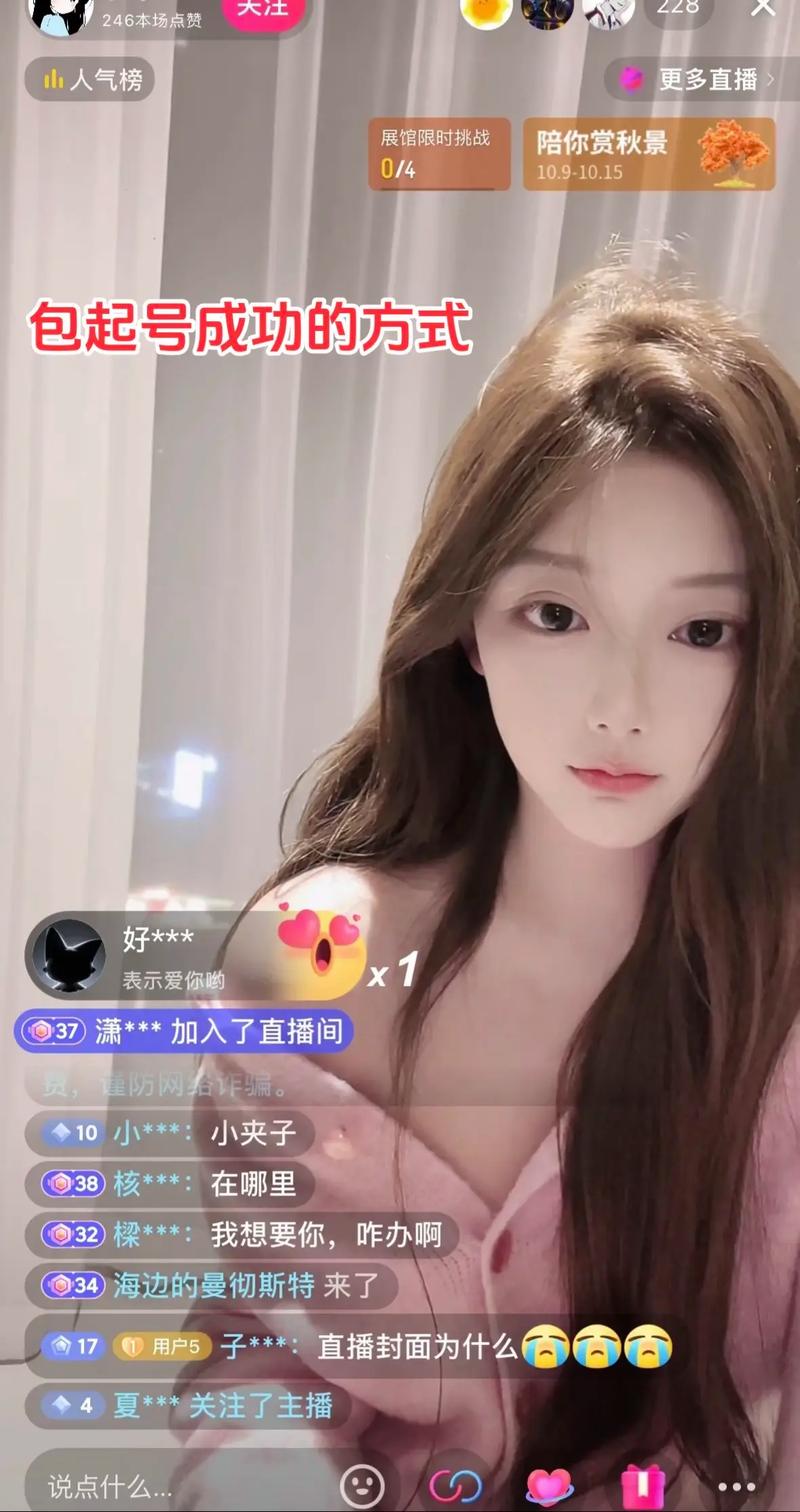Open 好*** gift sender's profile

click(x=68, y=956)
